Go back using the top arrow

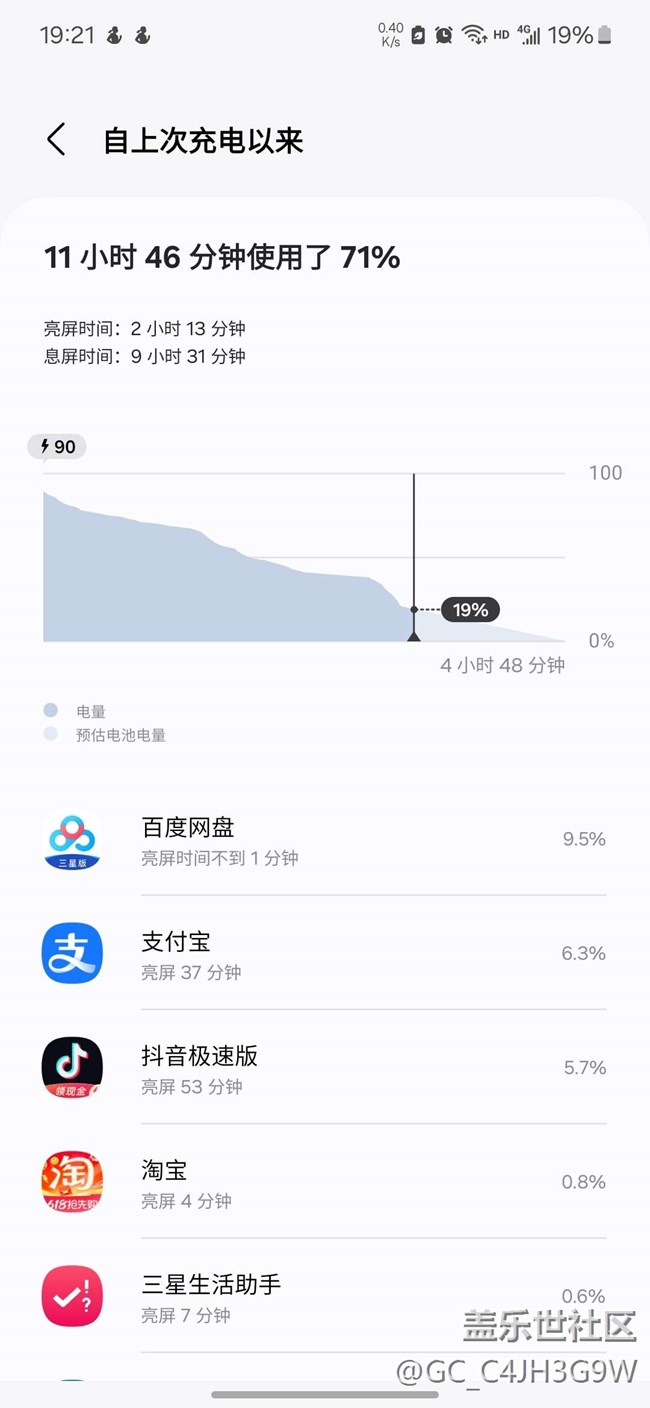(56, 140)
